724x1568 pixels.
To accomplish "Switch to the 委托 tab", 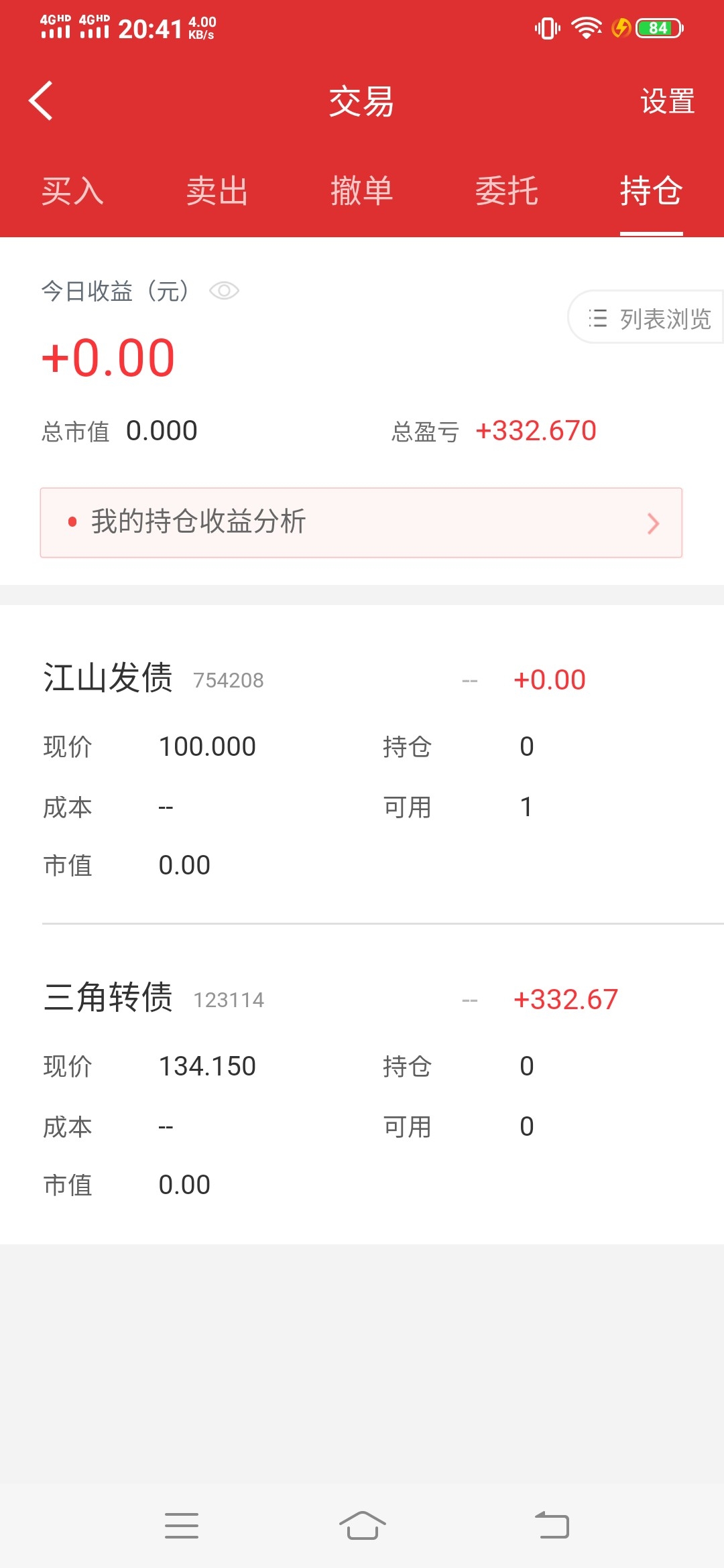I will (x=507, y=191).
